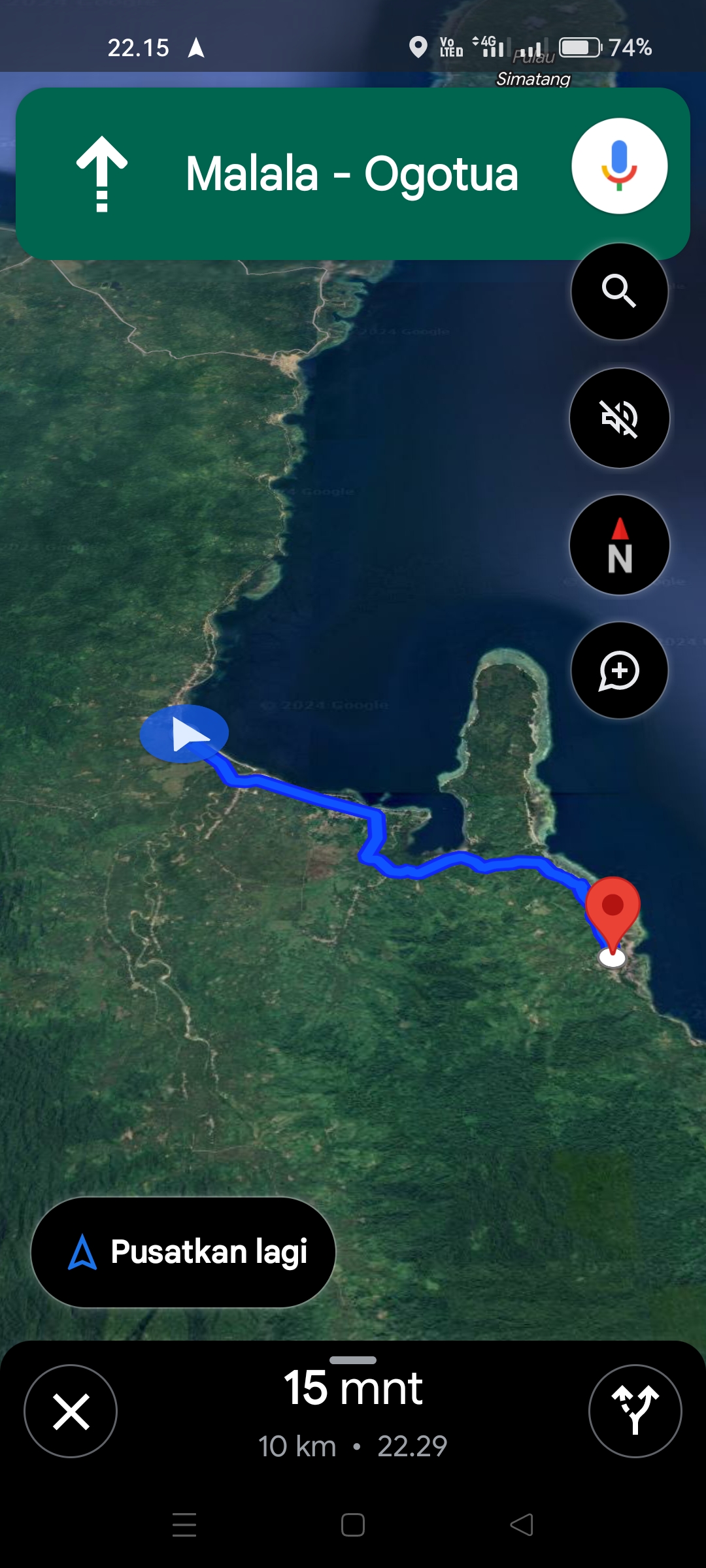This screenshot has height=1568, width=706.
Task: Search along the route
Action: click(619, 291)
